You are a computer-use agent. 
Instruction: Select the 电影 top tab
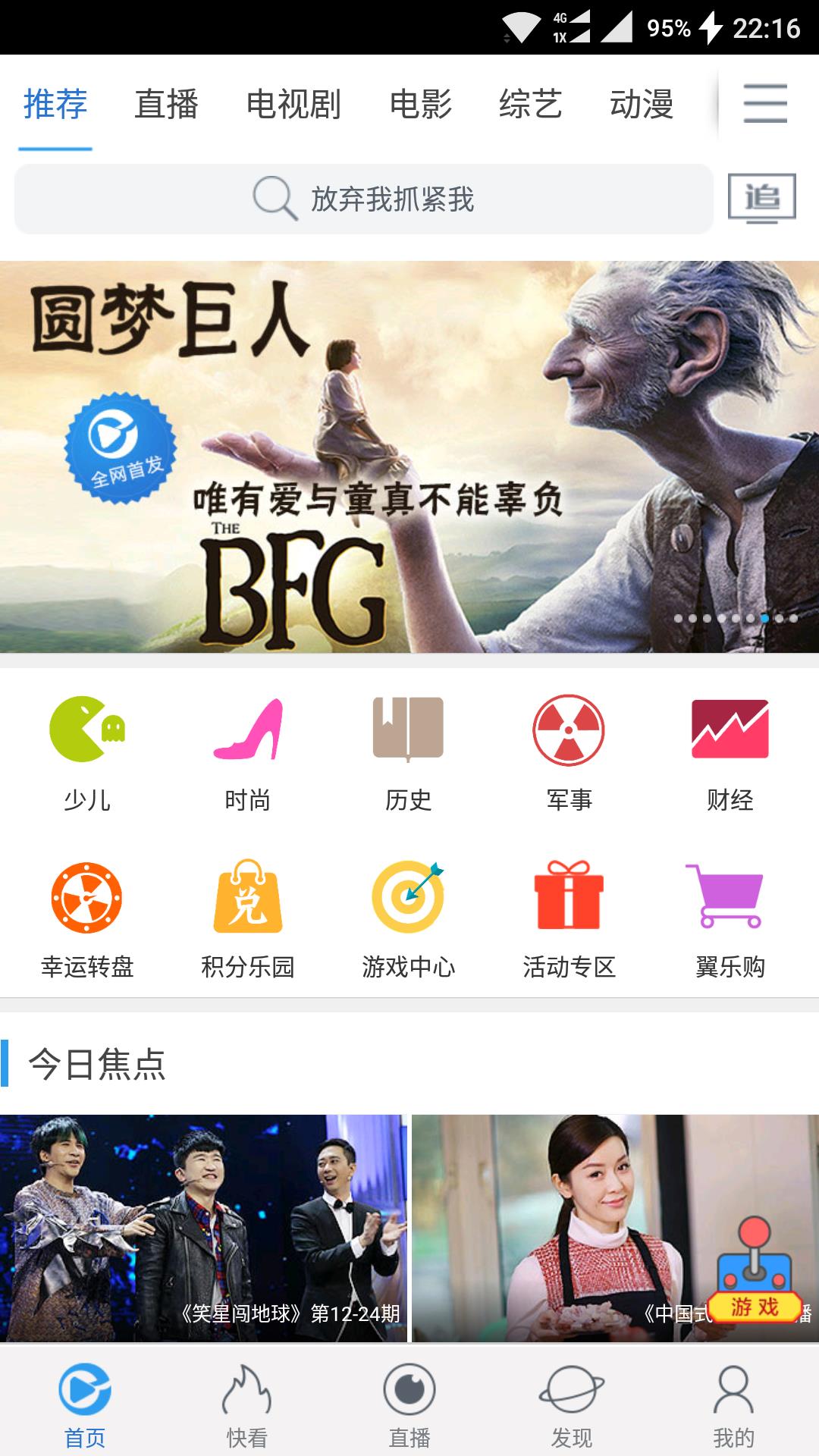pyautogui.click(x=420, y=104)
